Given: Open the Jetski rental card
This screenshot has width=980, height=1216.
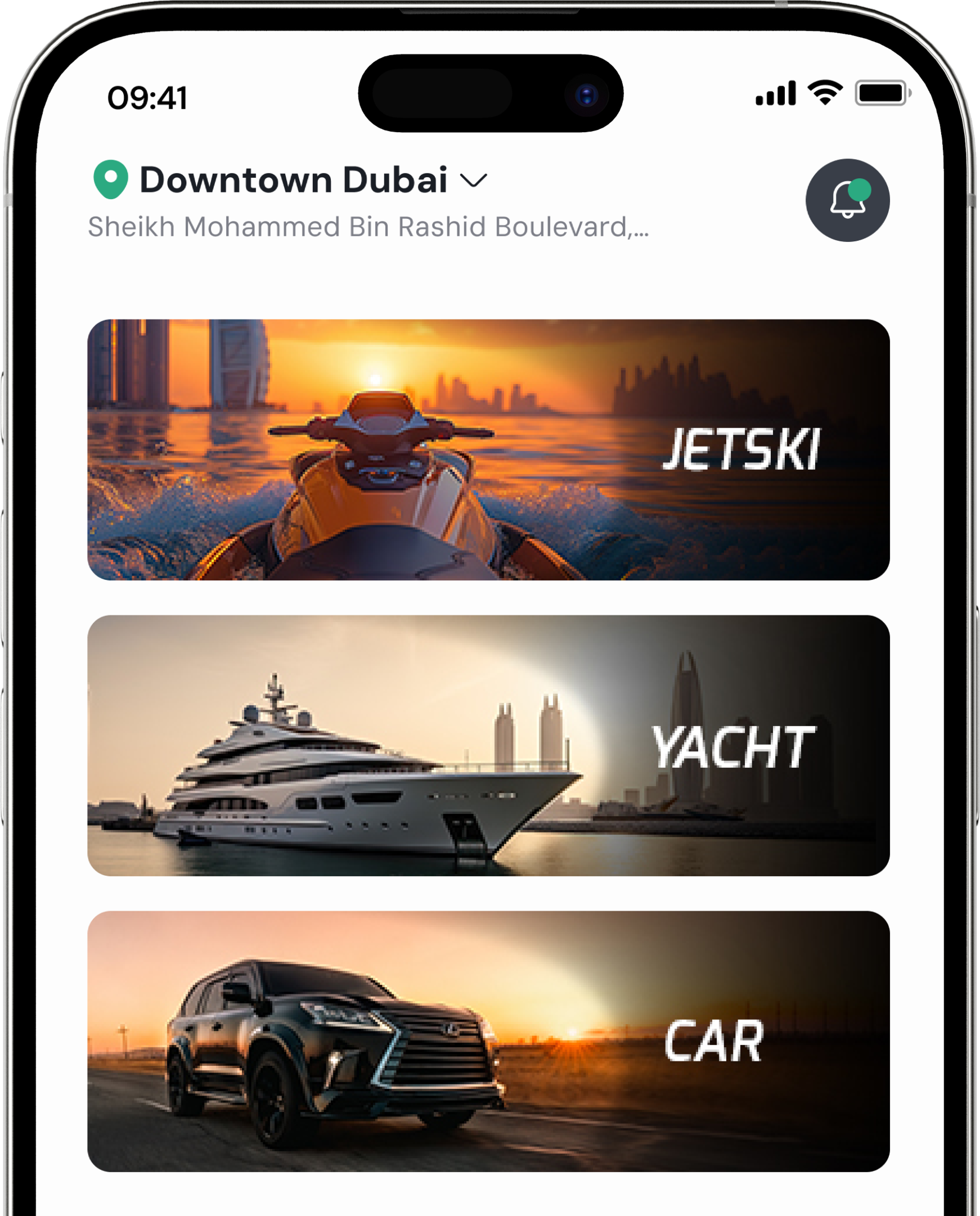Looking at the screenshot, I should point(488,450).
